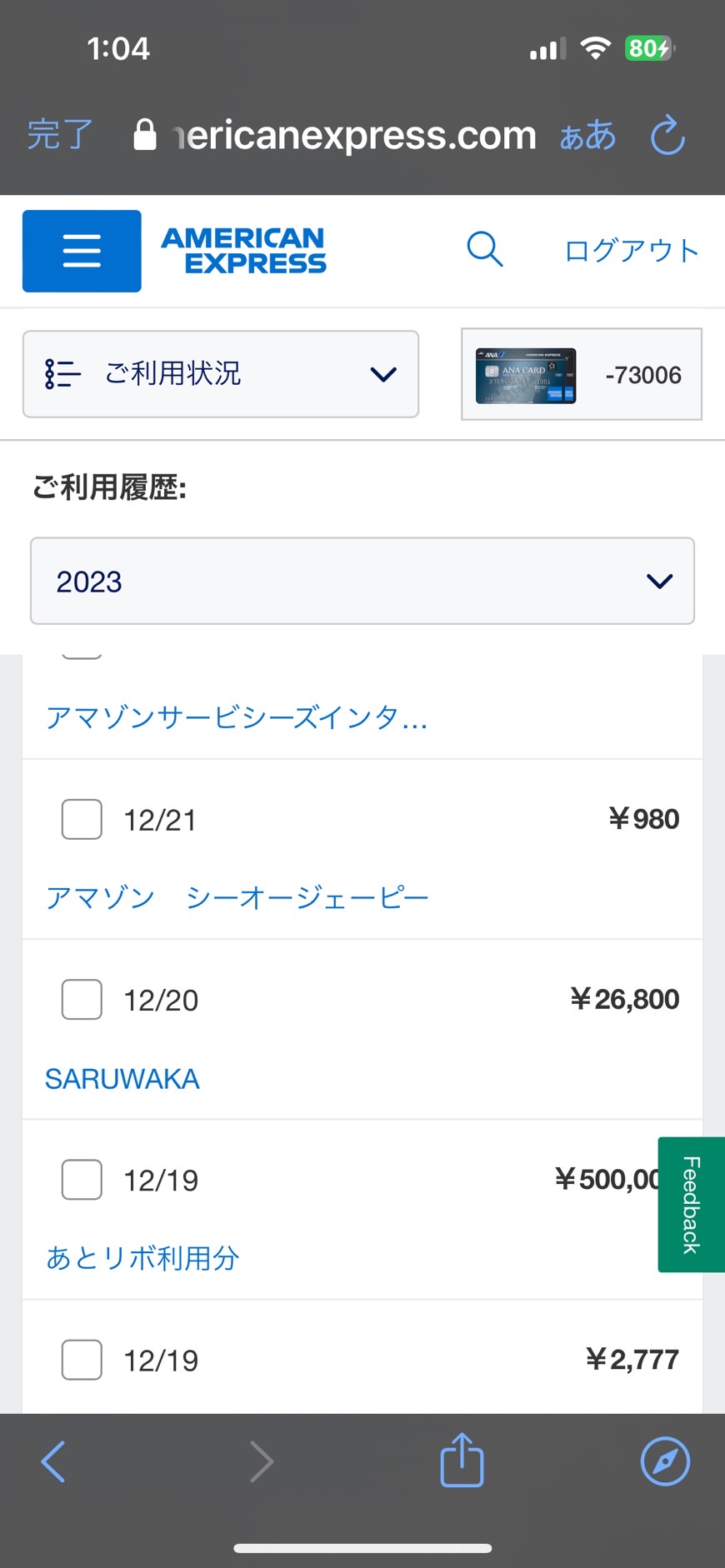
Task: Select the 12/20 transaction checkbox
Action: (82, 999)
